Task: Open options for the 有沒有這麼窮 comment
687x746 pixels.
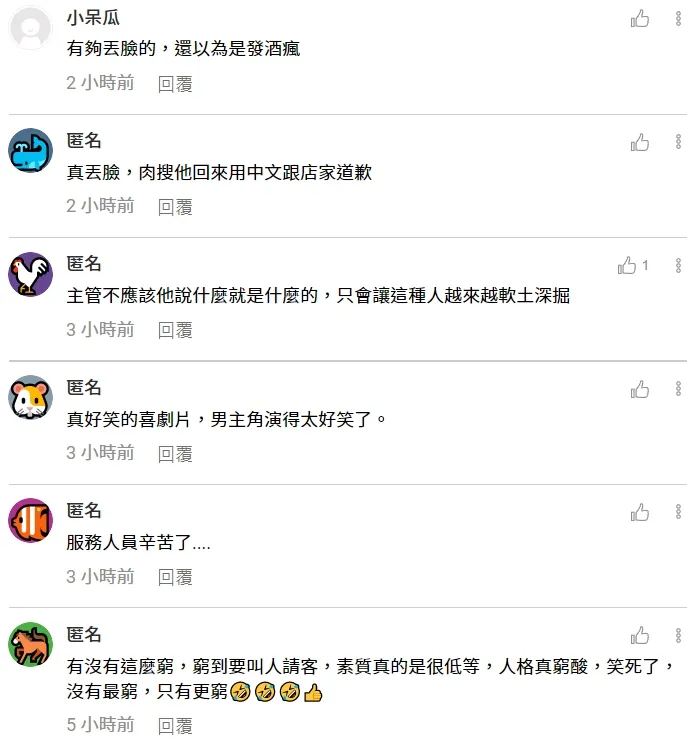Action: [678, 636]
